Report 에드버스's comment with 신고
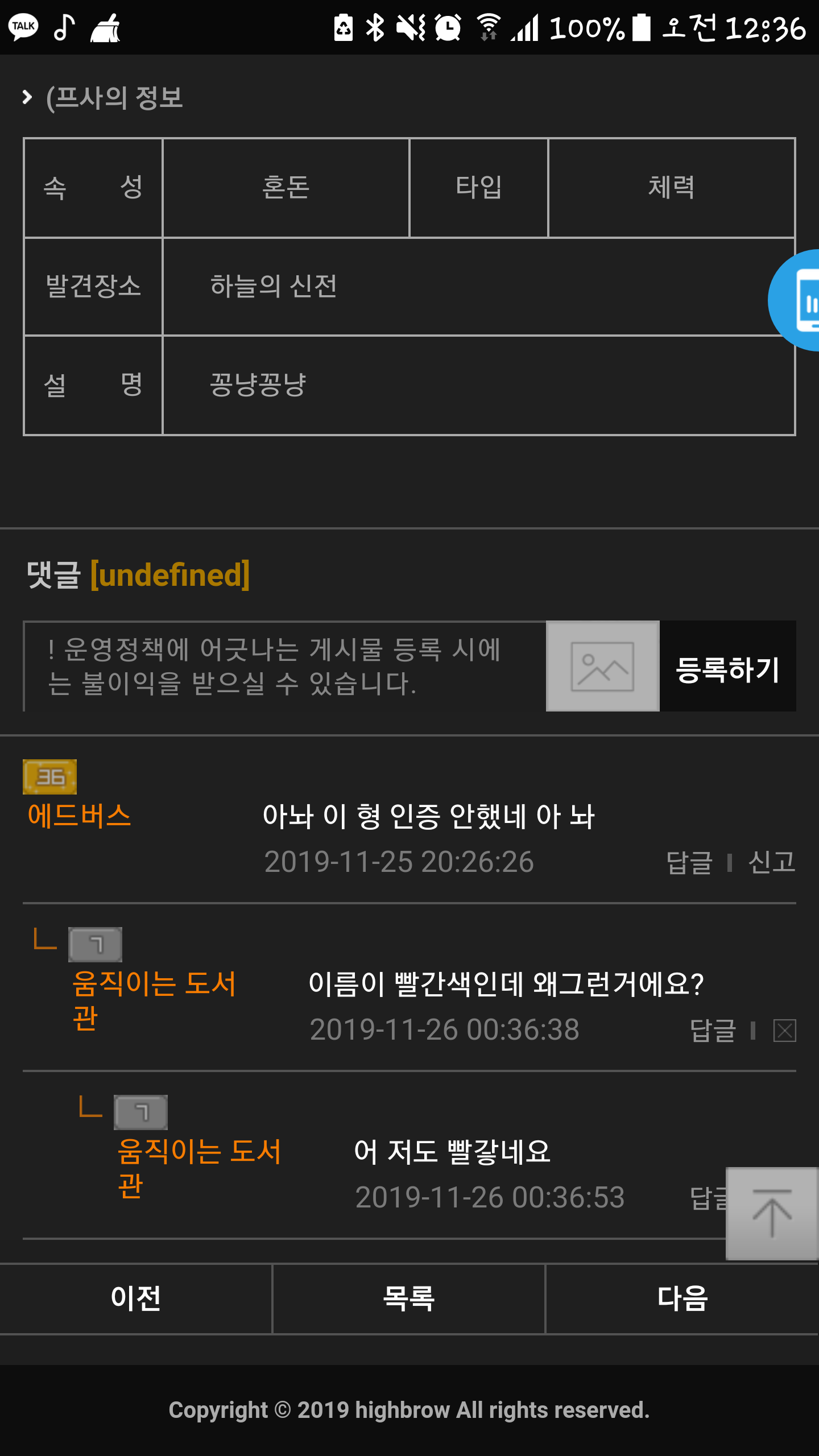Screen dimensions: 819x1456 (771, 862)
